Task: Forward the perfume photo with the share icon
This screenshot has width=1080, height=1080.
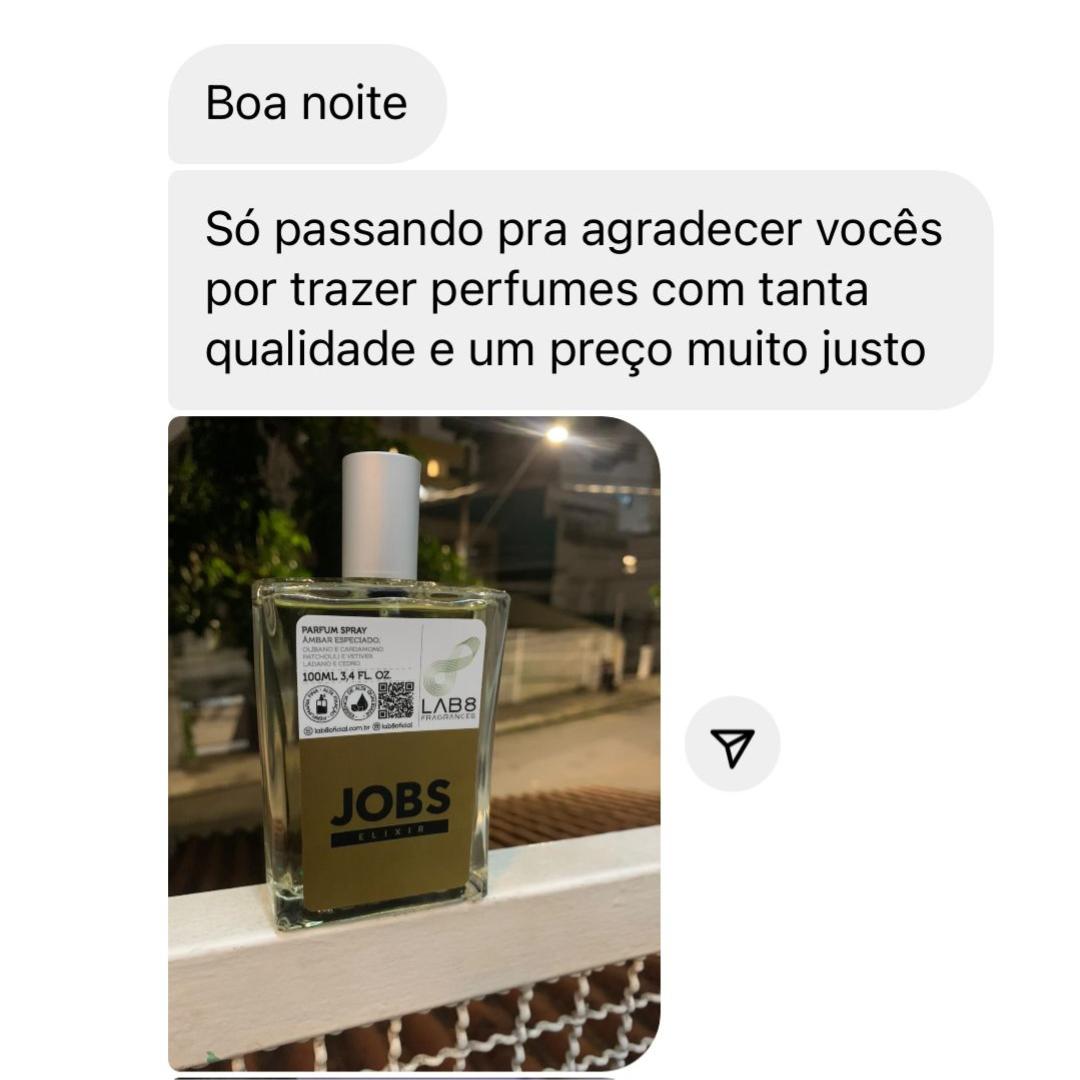Action: (x=732, y=744)
